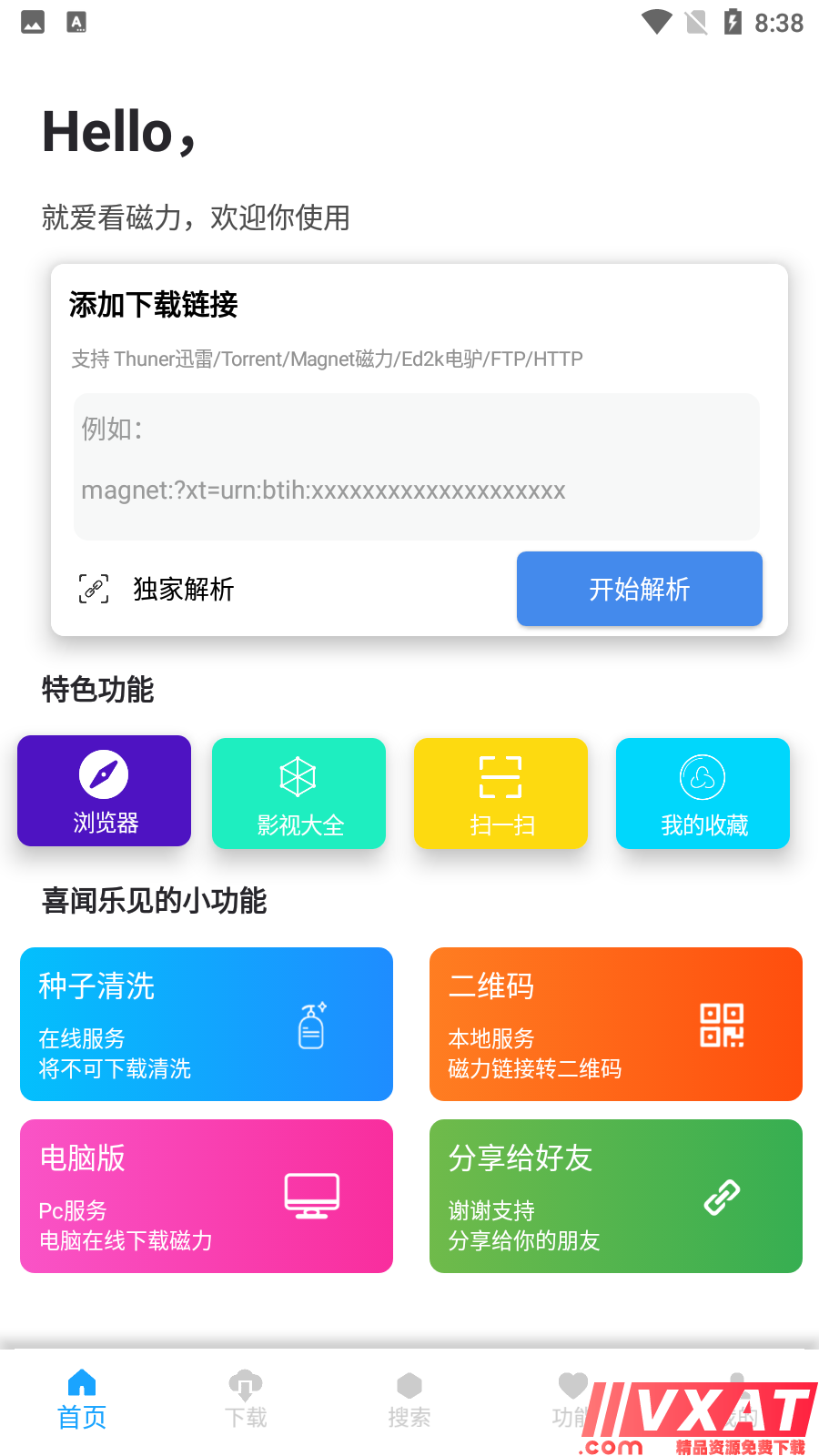Tap the magnet link input box
Image resolution: width=819 pixels, height=1456 pixels.
[416, 466]
